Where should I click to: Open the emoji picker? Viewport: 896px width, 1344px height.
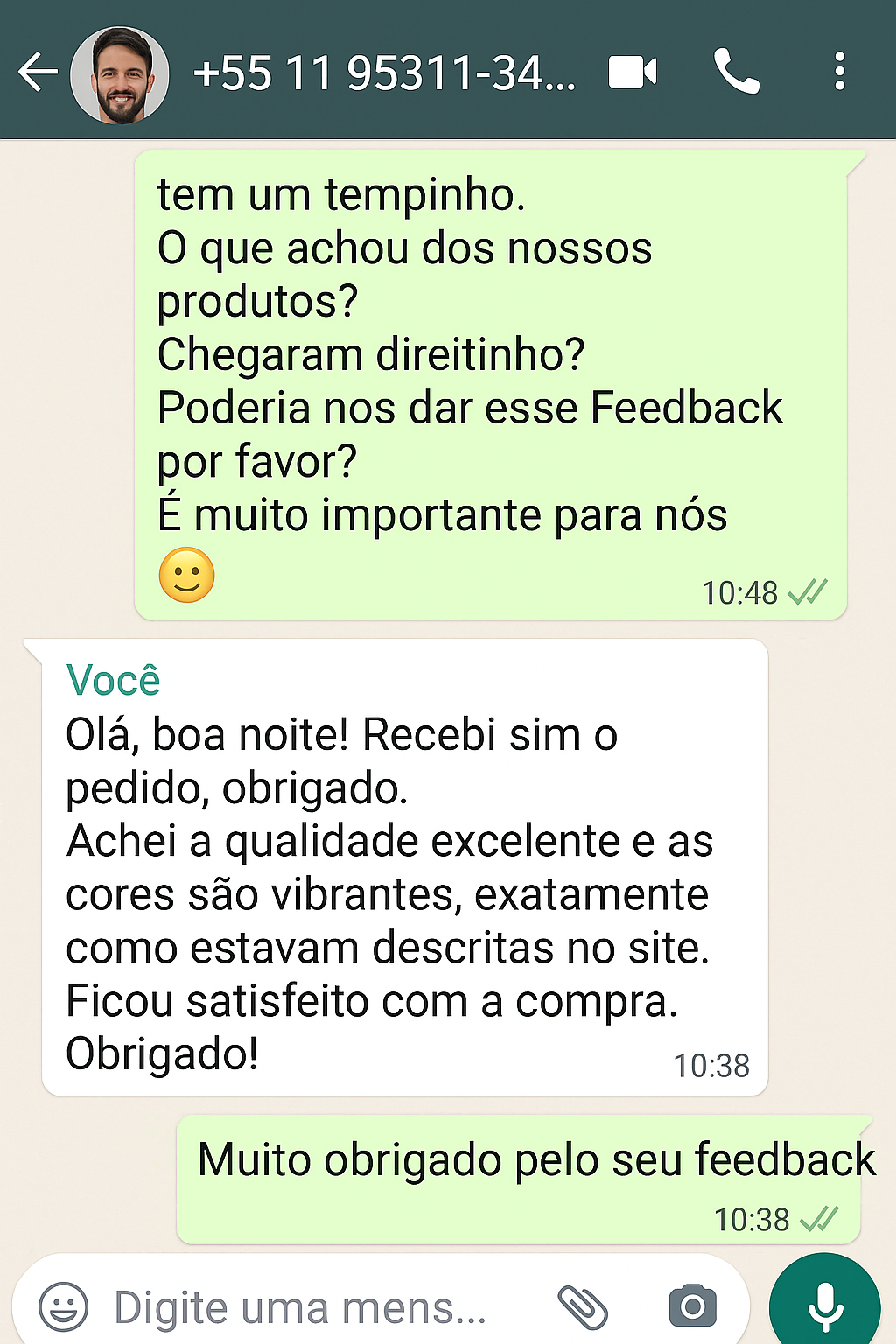(63, 1307)
